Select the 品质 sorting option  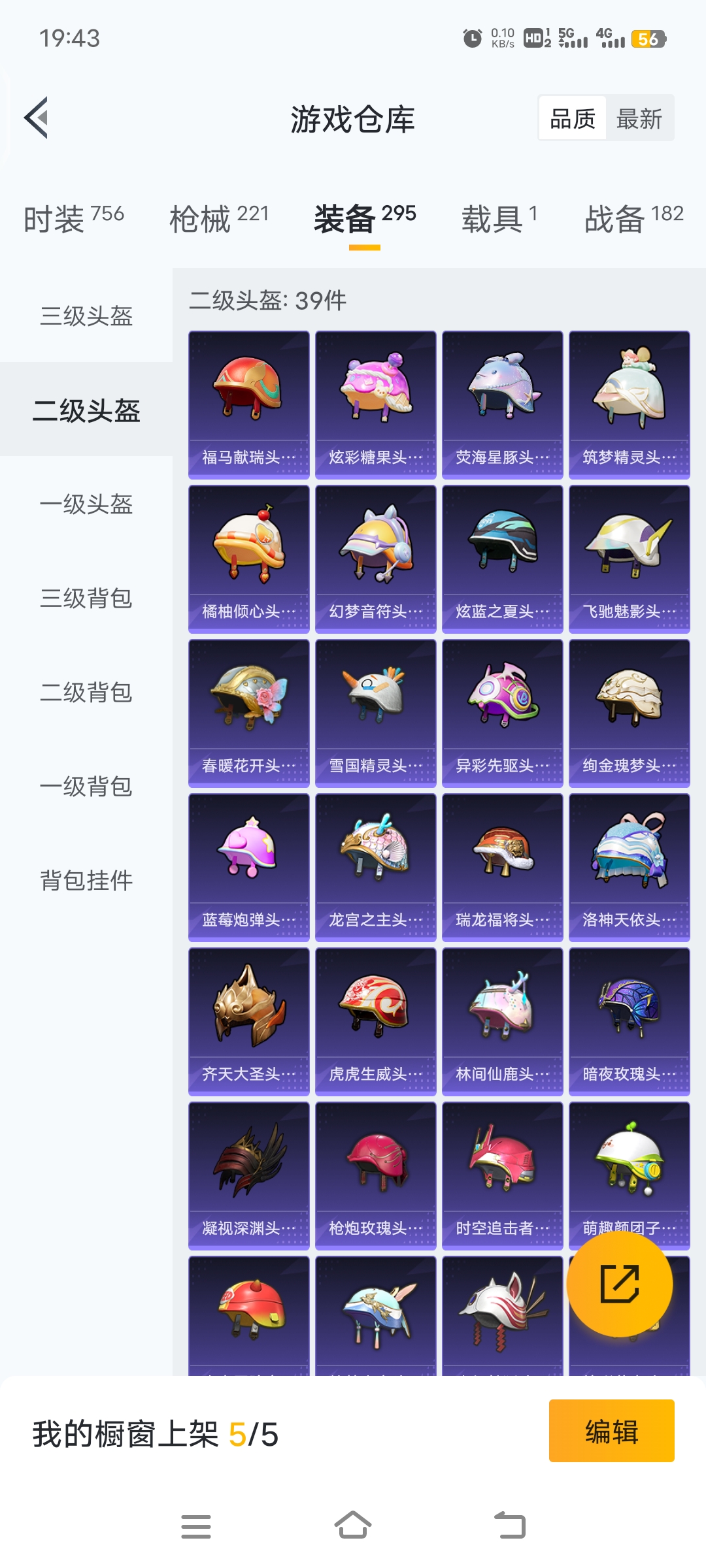573,119
